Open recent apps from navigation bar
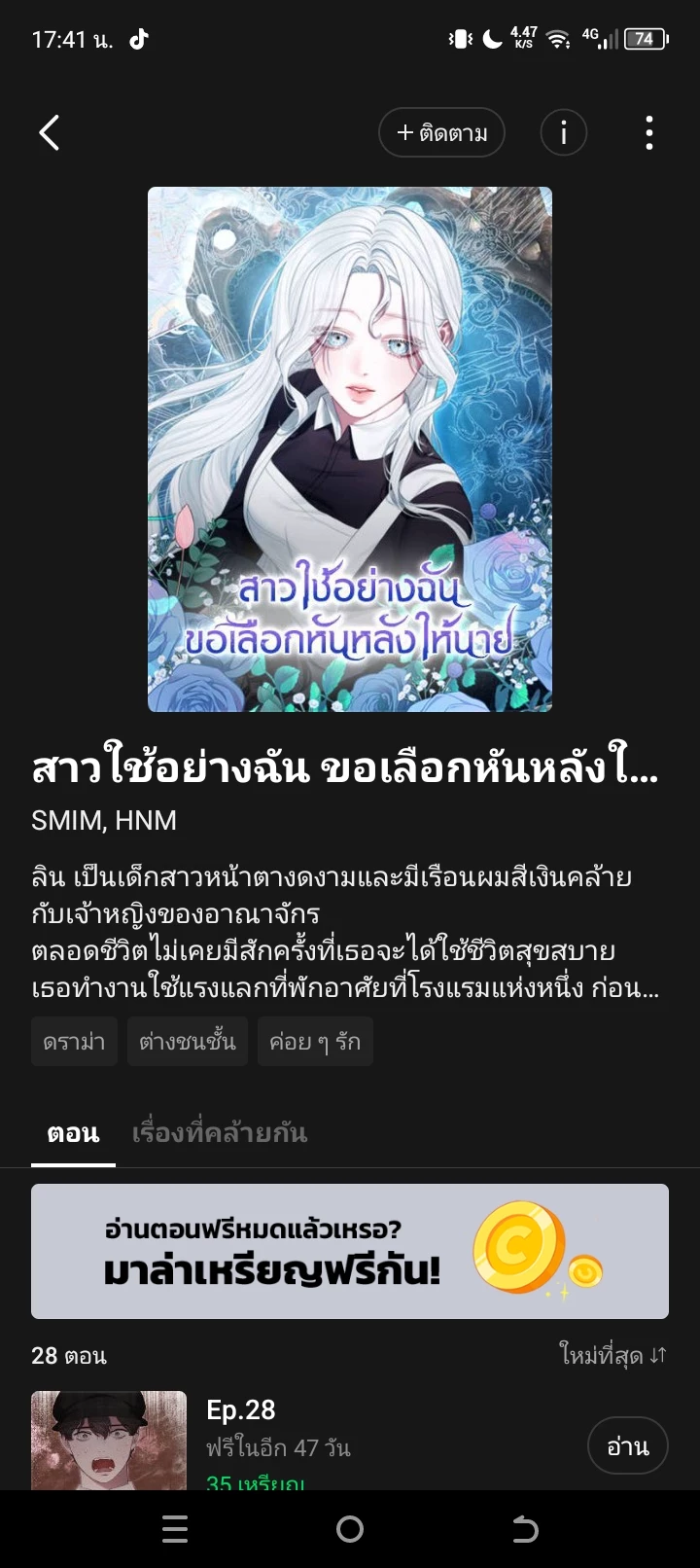This screenshot has width=700, height=1568. (175, 1529)
